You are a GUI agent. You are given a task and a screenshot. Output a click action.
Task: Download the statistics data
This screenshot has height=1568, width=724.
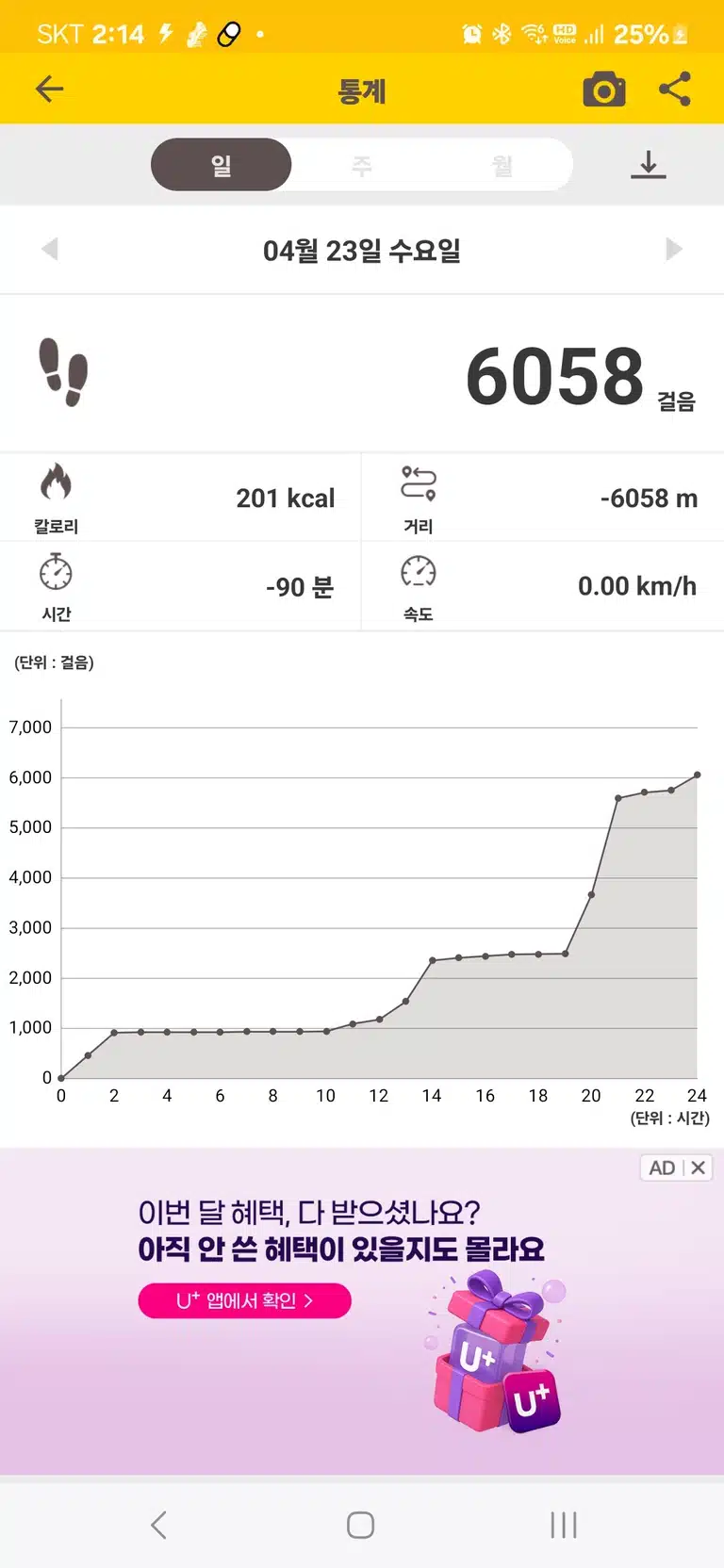tap(649, 164)
